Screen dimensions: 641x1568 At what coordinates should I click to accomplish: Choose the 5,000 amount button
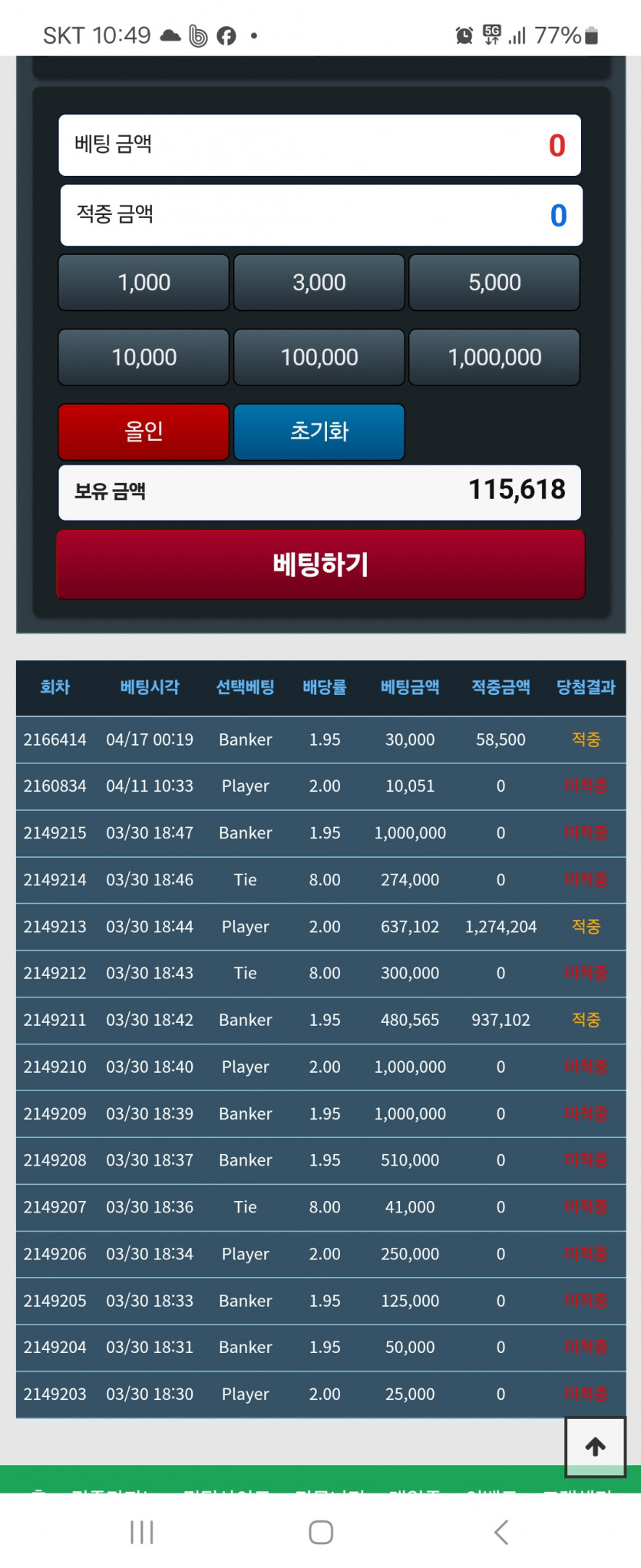tap(494, 283)
